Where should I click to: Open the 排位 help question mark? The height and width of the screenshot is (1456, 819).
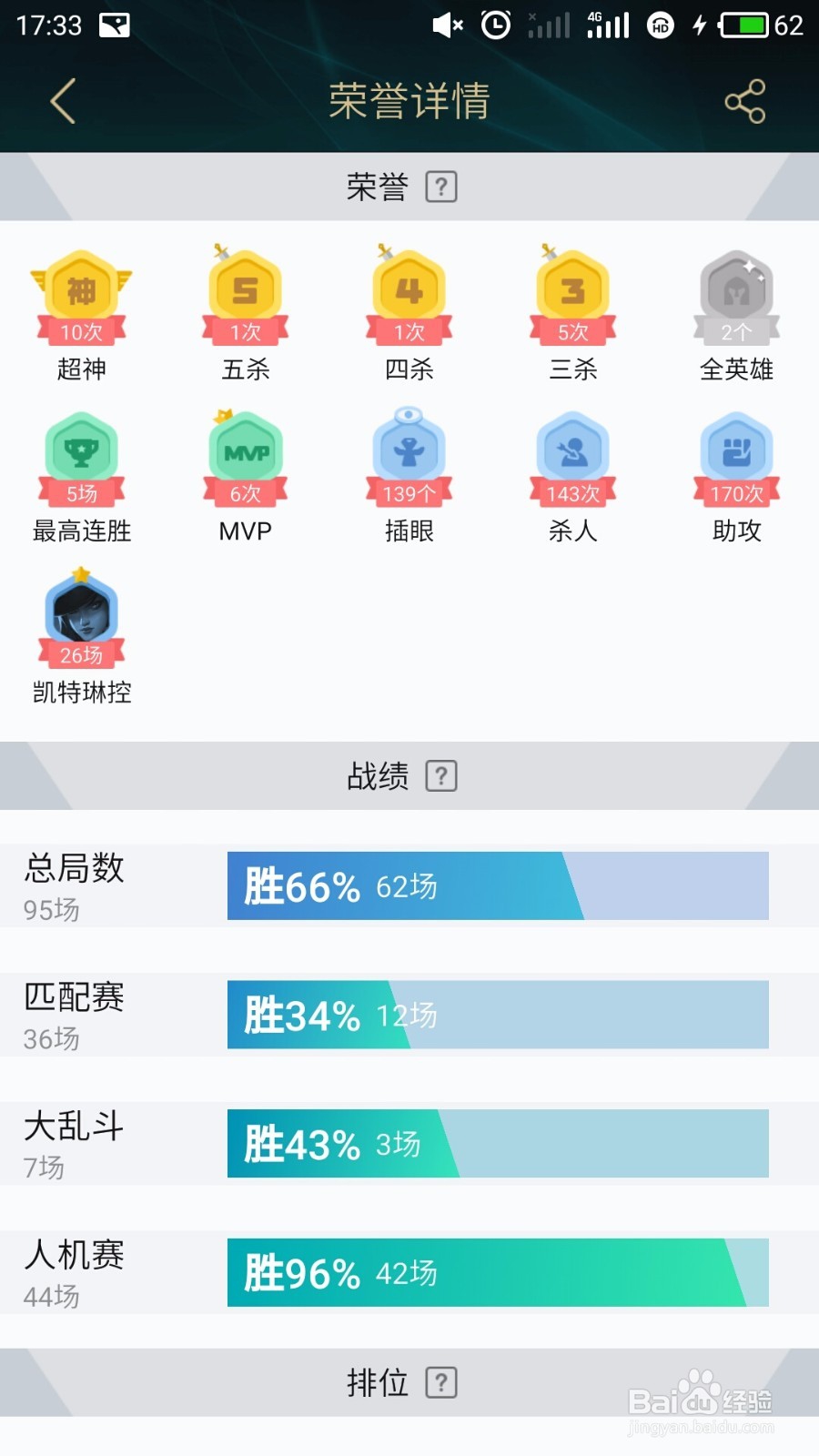443,1383
